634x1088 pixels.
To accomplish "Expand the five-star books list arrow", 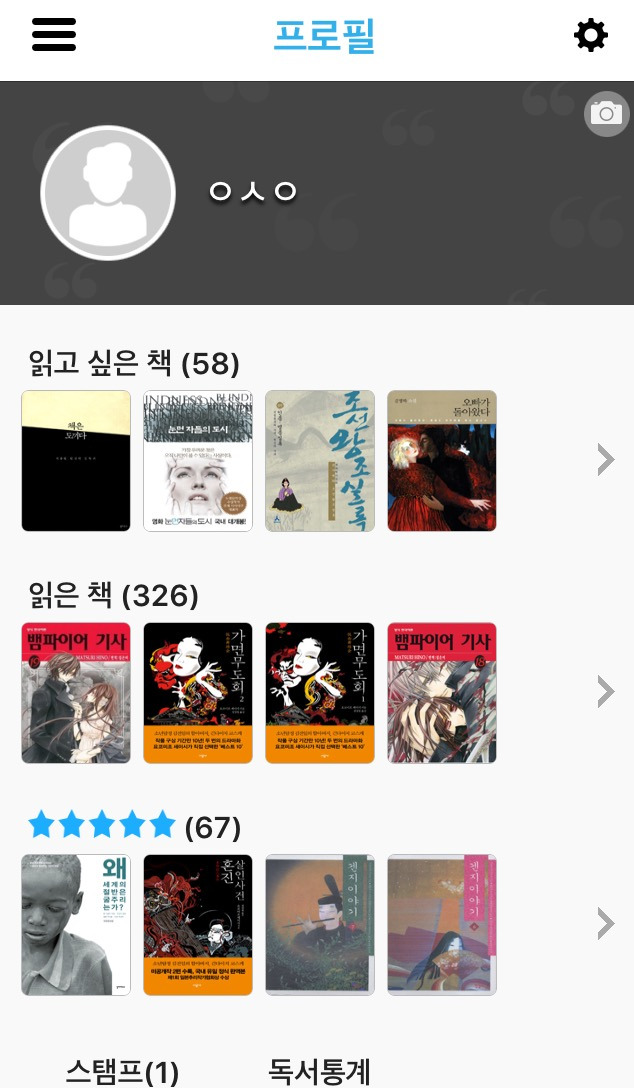I will click(x=605, y=924).
